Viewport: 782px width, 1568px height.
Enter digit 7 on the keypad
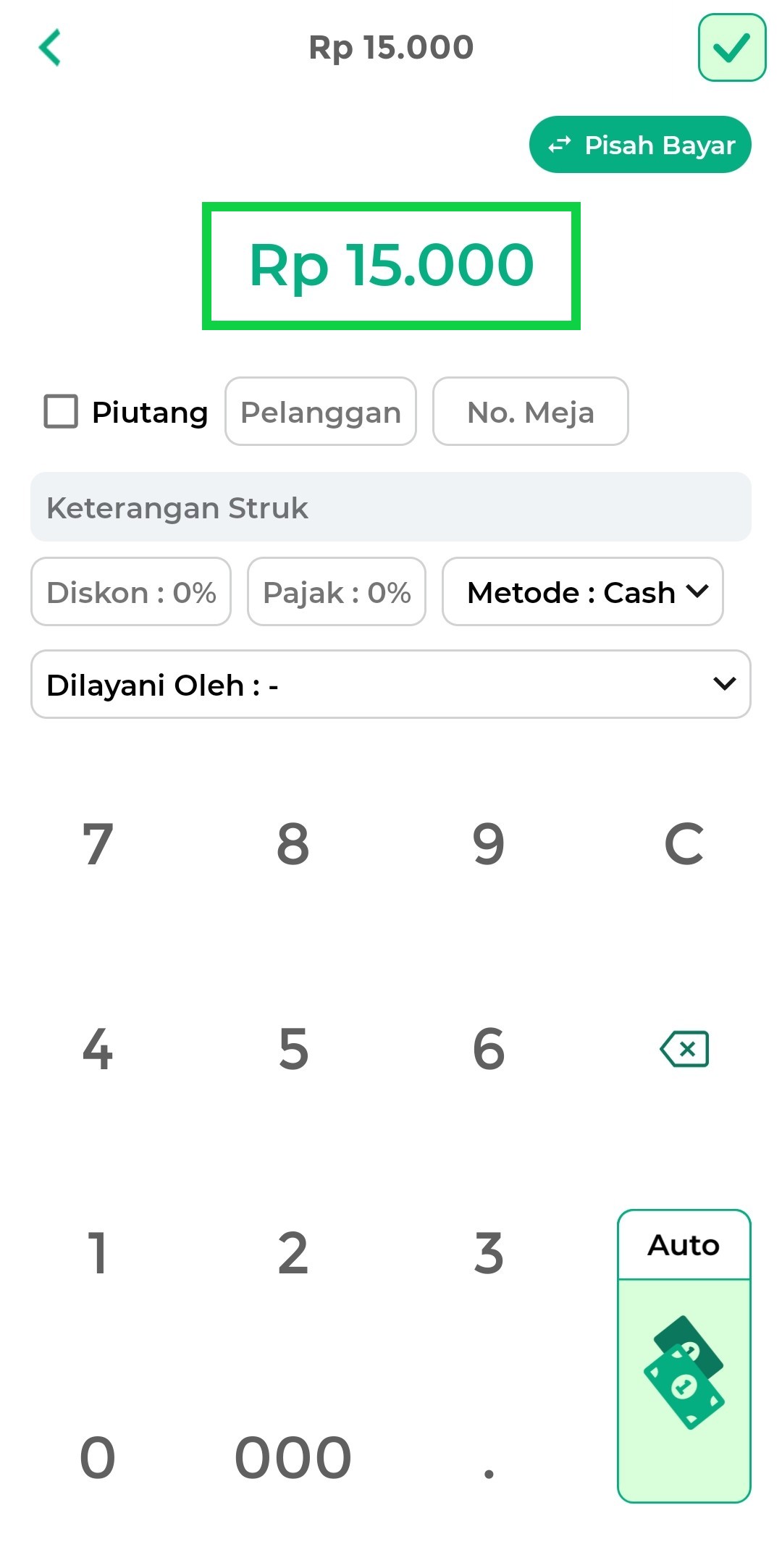click(x=98, y=843)
